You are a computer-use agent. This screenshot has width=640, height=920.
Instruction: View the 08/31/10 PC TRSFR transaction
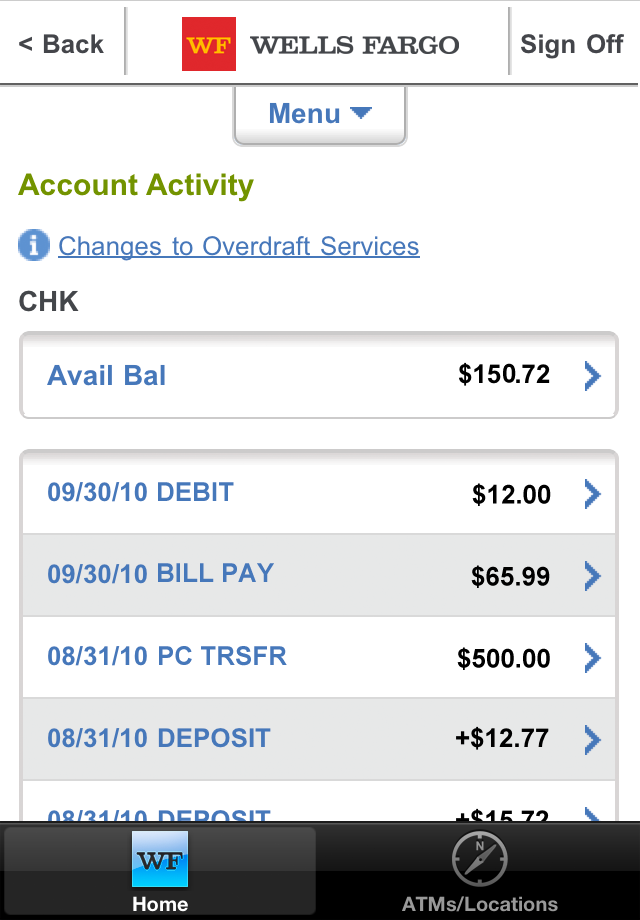[319, 657]
